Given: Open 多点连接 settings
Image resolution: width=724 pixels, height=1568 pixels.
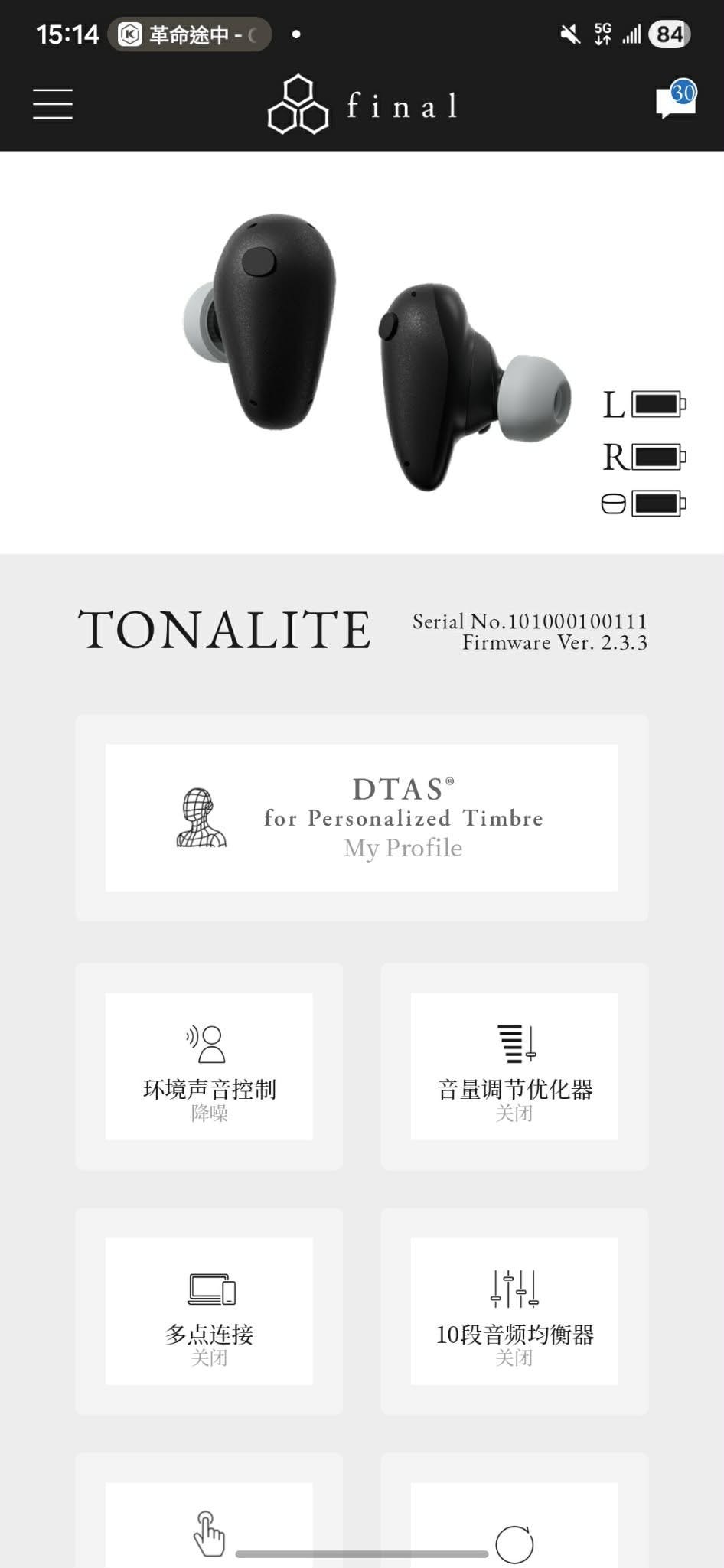Looking at the screenshot, I should (209, 1311).
